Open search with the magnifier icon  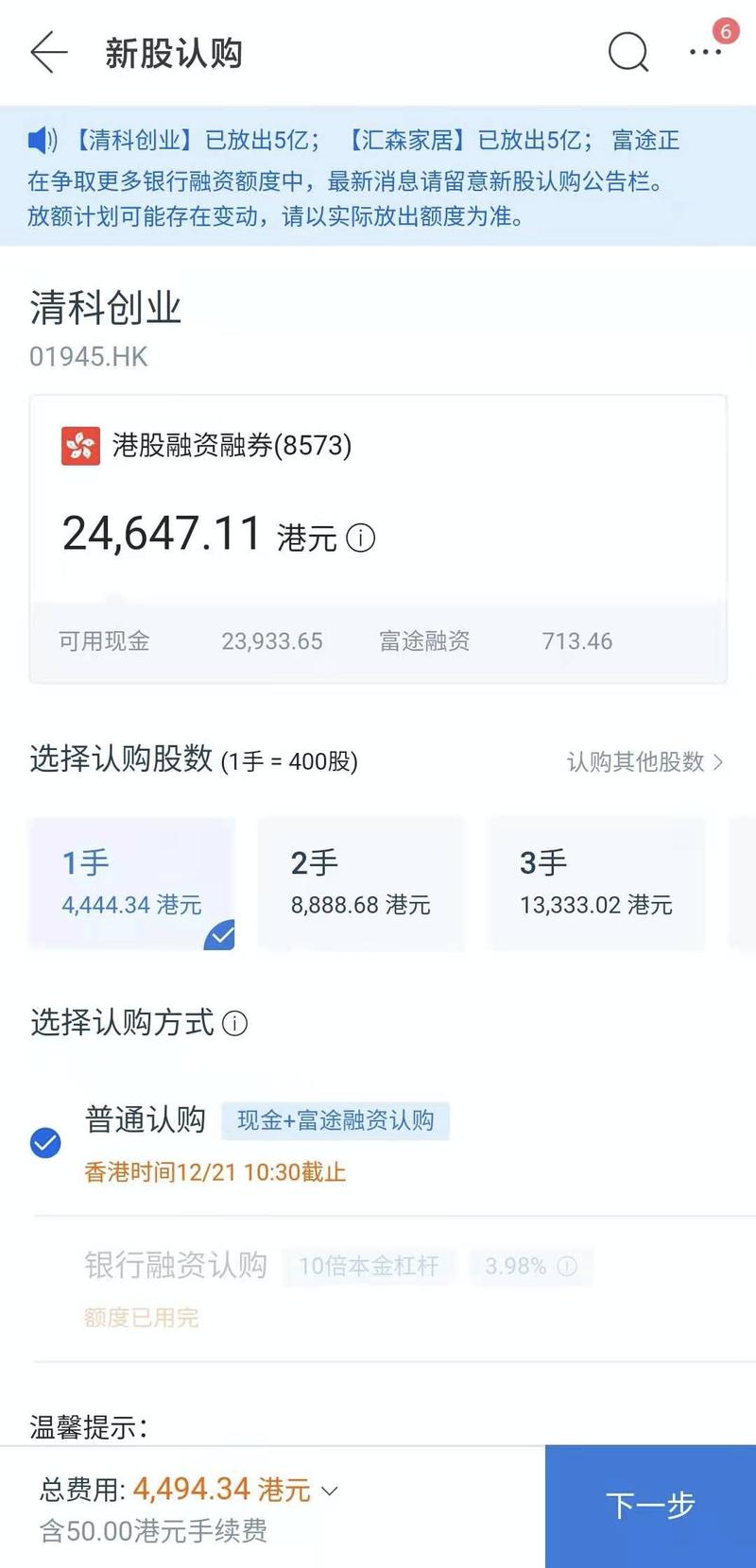[x=627, y=53]
